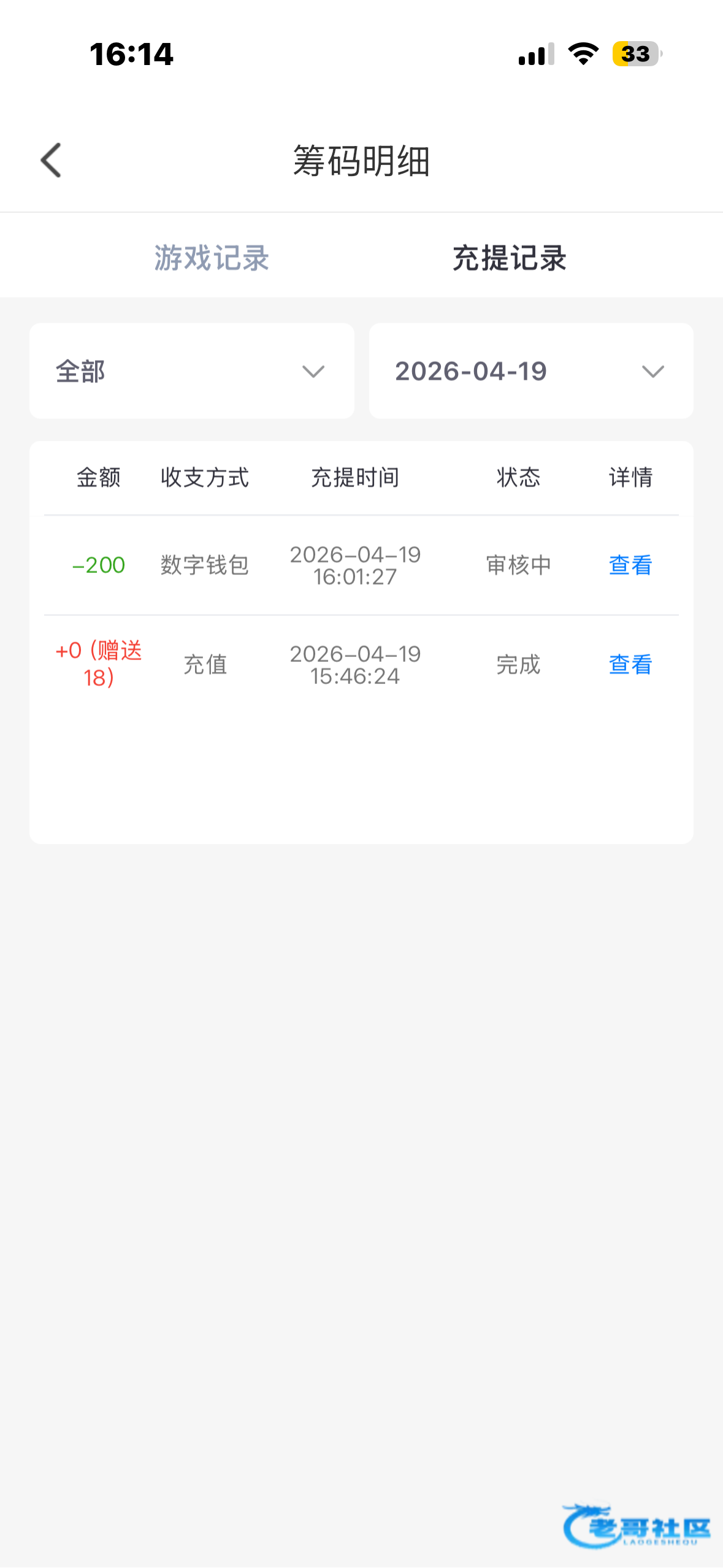
Task: Tap 查看 for the 充值 record
Action: tap(630, 664)
